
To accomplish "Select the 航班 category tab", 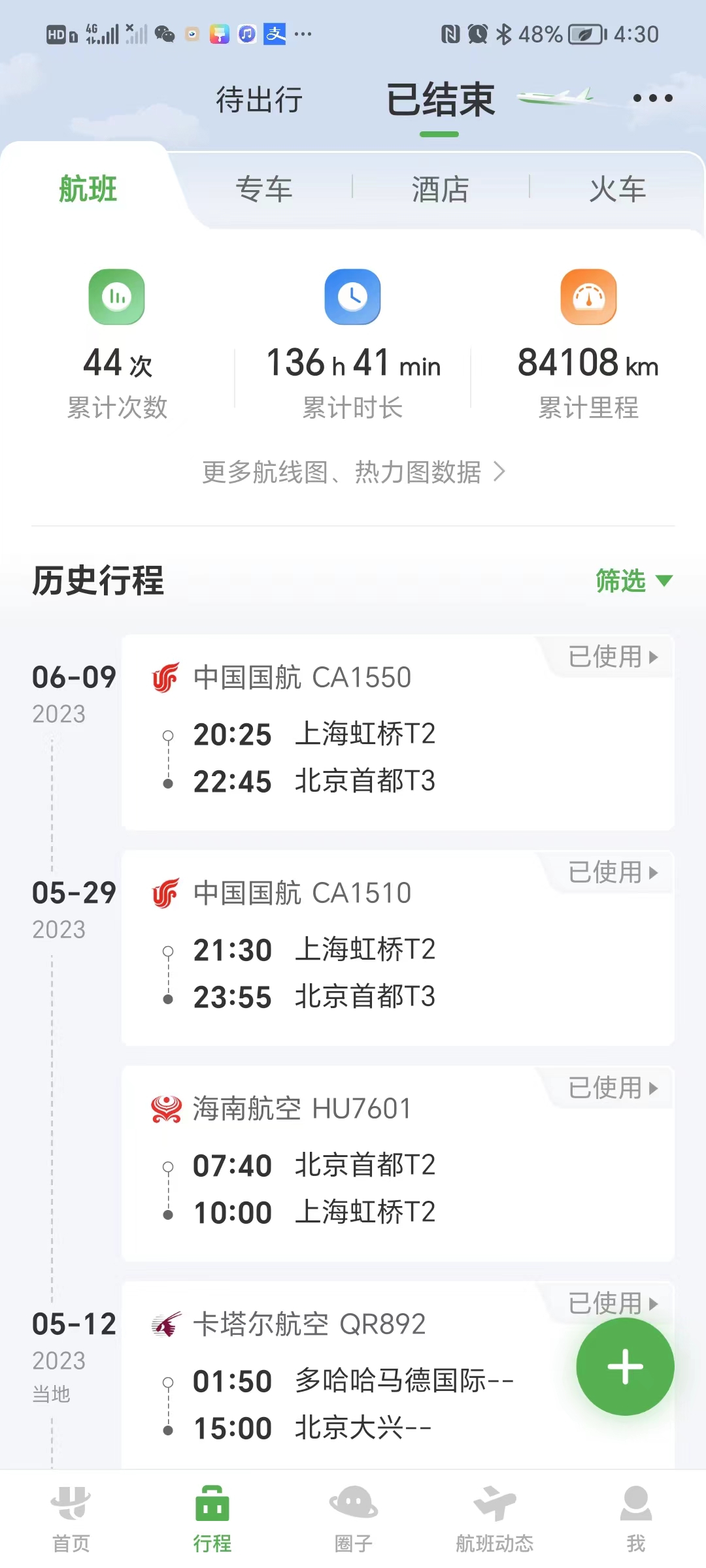I will coord(88,189).
